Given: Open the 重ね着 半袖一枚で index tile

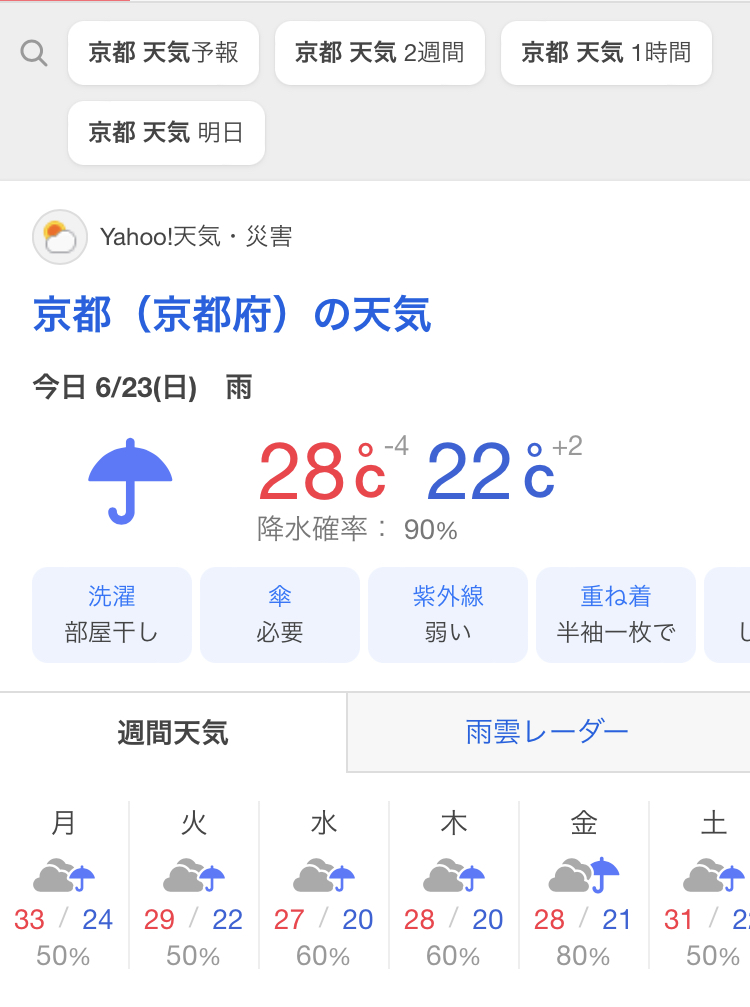Looking at the screenshot, I should click(x=616, y=614).
